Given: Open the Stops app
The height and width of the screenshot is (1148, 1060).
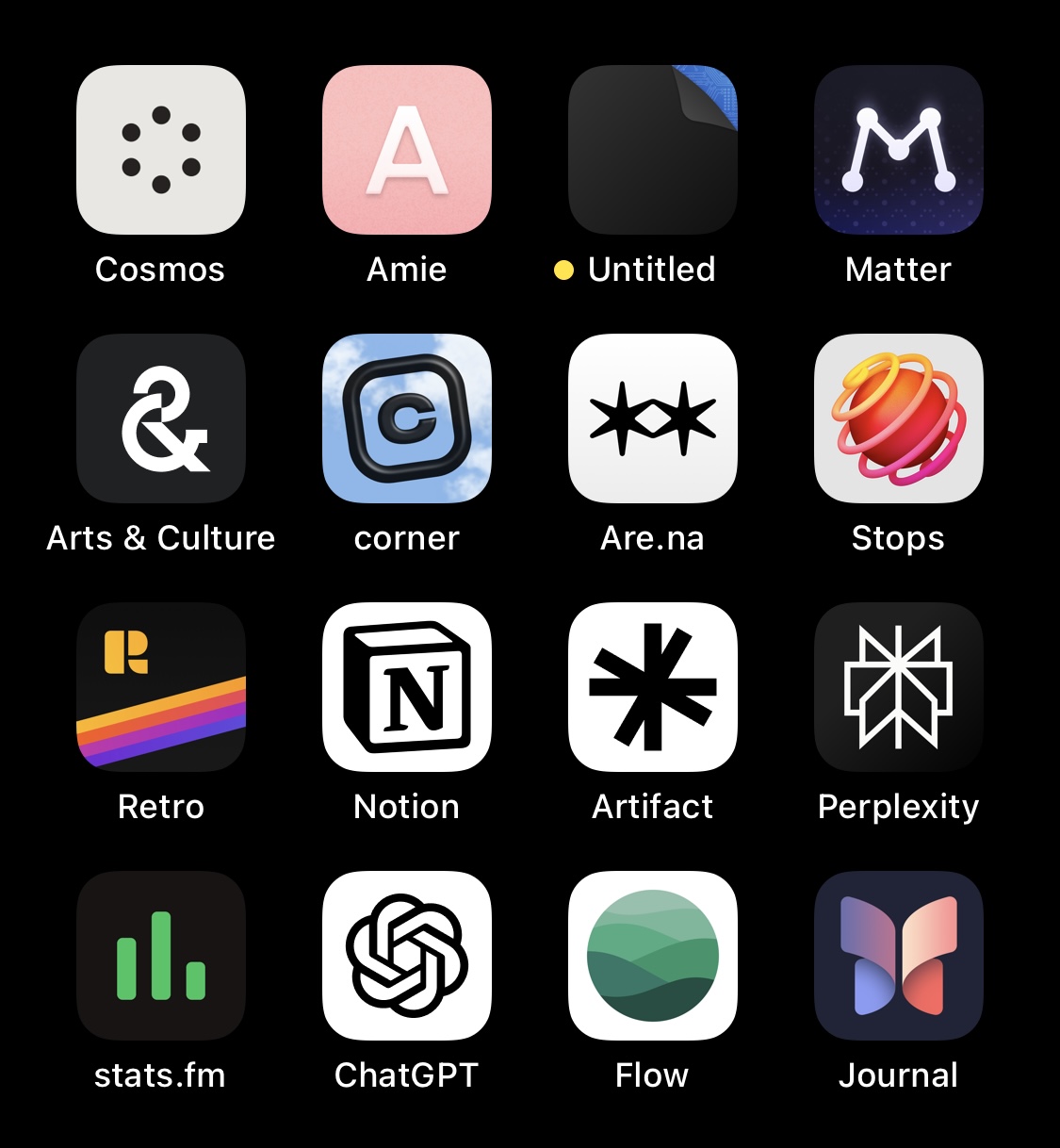Looking at the screenshot, I should click(x=898, y=418).
